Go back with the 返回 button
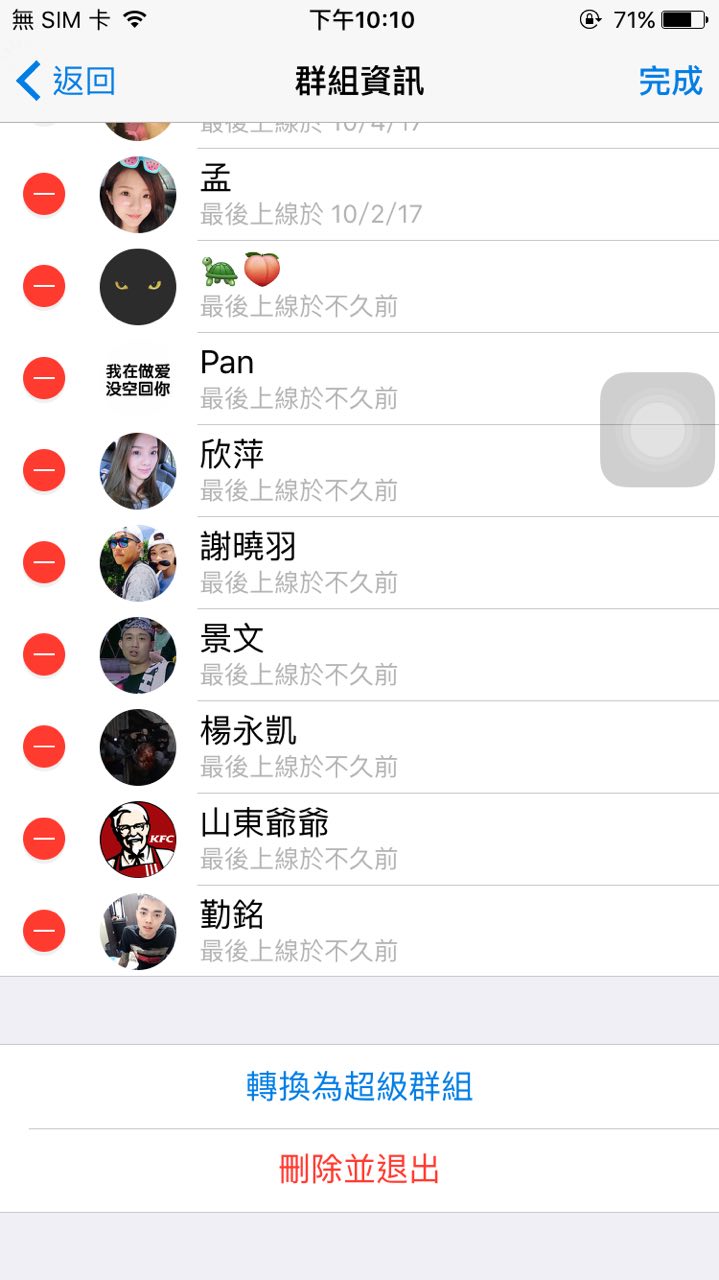Screen dimensions: 719x1280 pos(66,81)
